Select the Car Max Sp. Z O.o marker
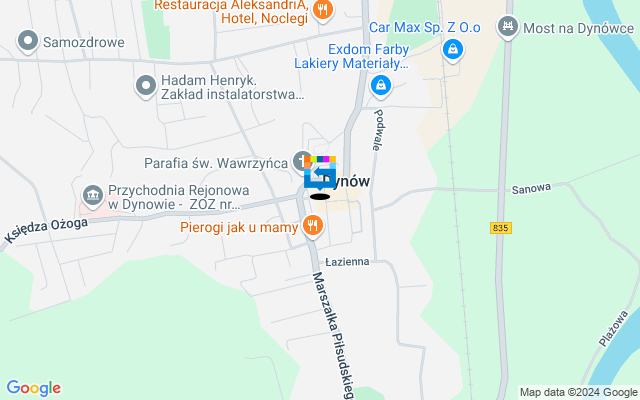This screenshot has width=640, height=400. [x=453, y=47]
